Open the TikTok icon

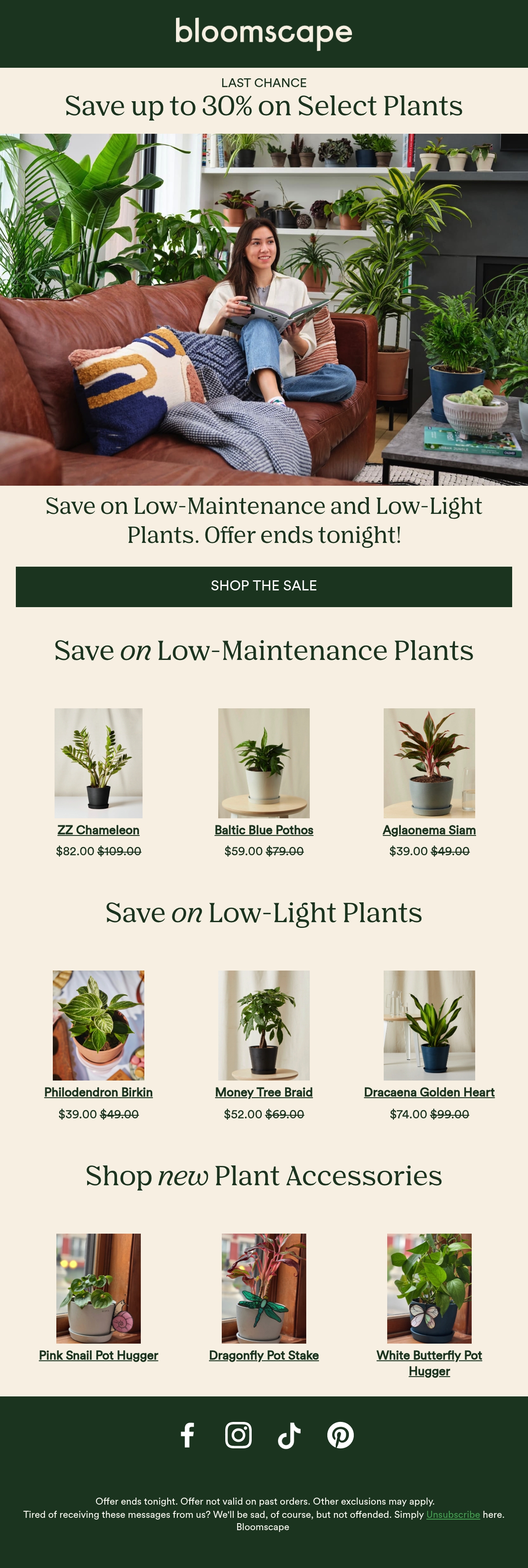tap(289, 1435)
